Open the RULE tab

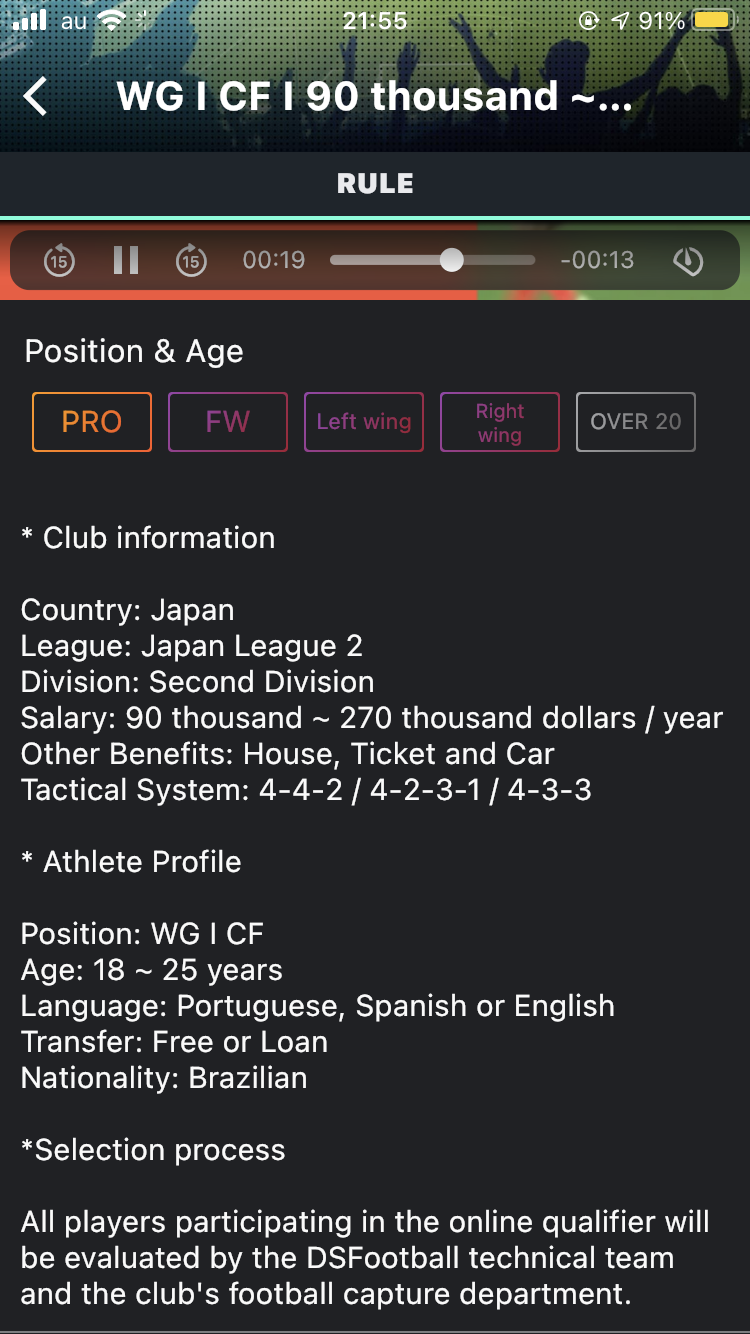375,184
